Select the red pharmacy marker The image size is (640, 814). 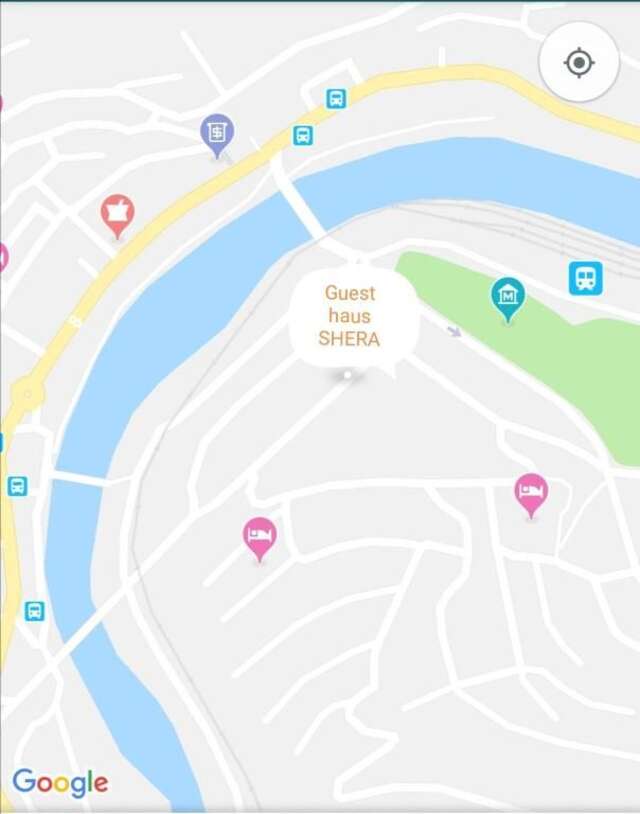click(117, 213)
